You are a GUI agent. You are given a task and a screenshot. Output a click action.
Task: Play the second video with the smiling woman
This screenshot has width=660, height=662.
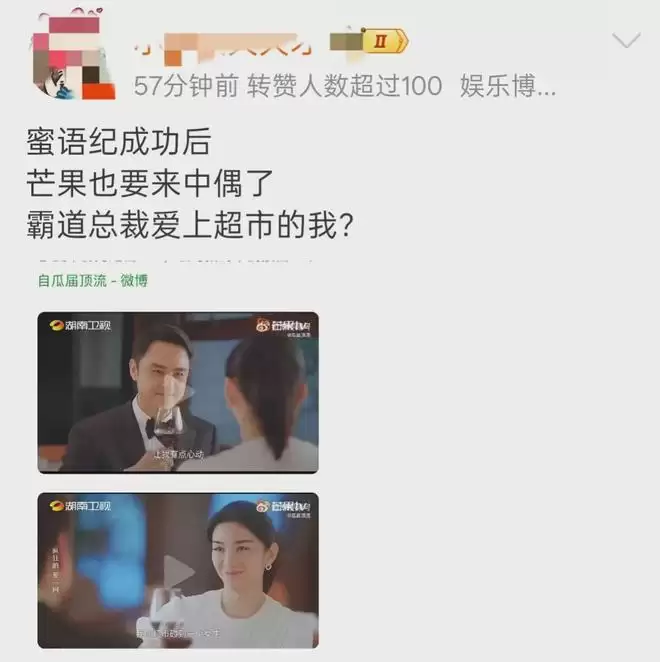[x=178, y=571]
